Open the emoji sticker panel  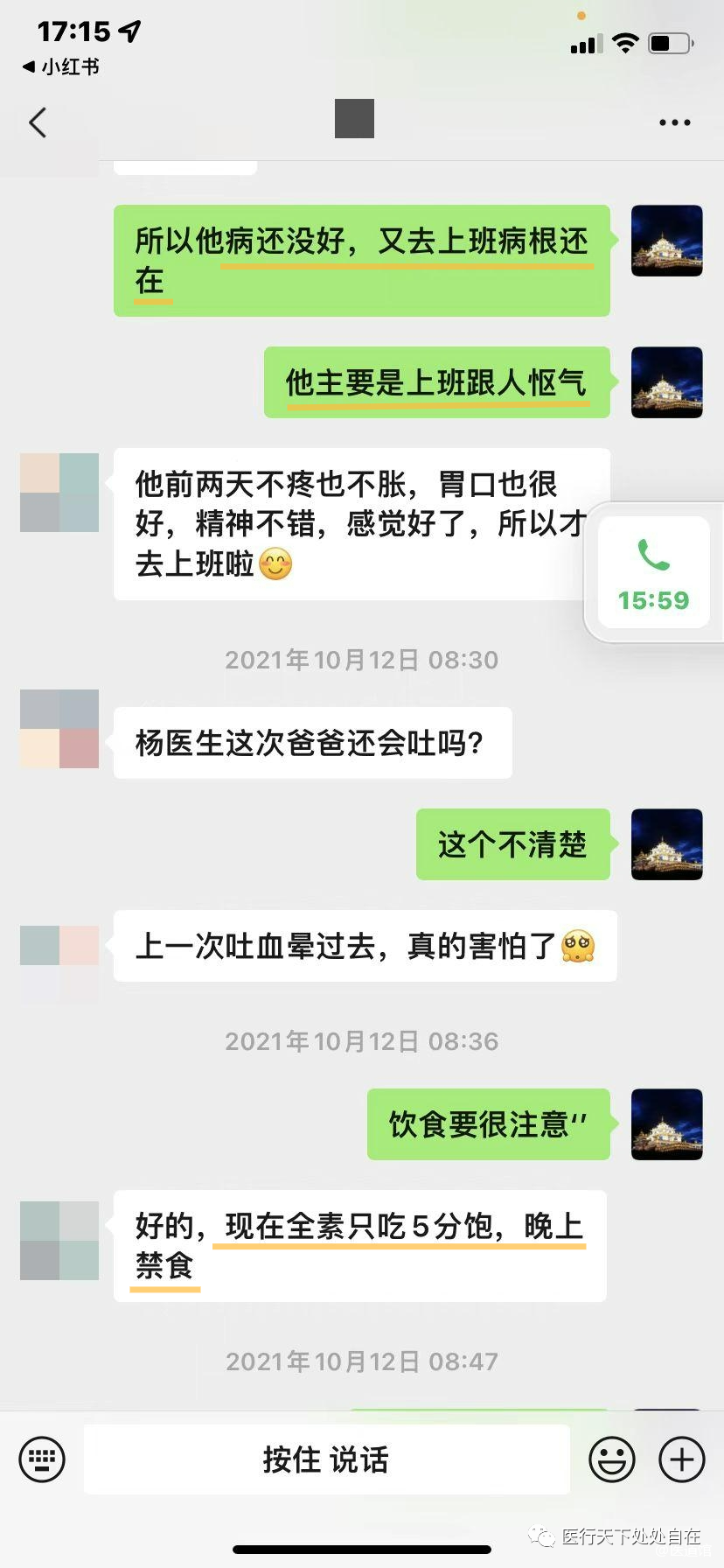612,1459
